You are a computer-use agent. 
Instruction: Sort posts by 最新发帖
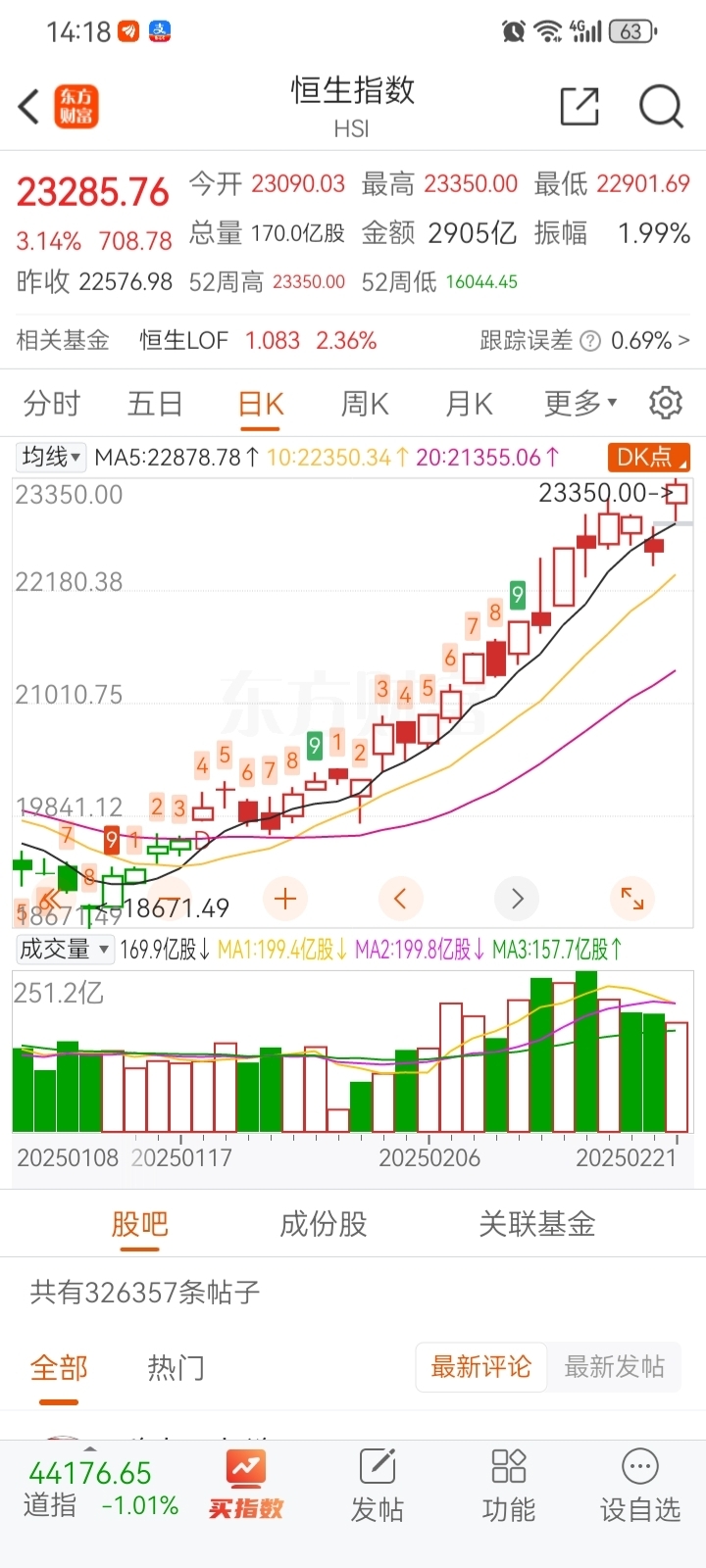(615, 1366)
